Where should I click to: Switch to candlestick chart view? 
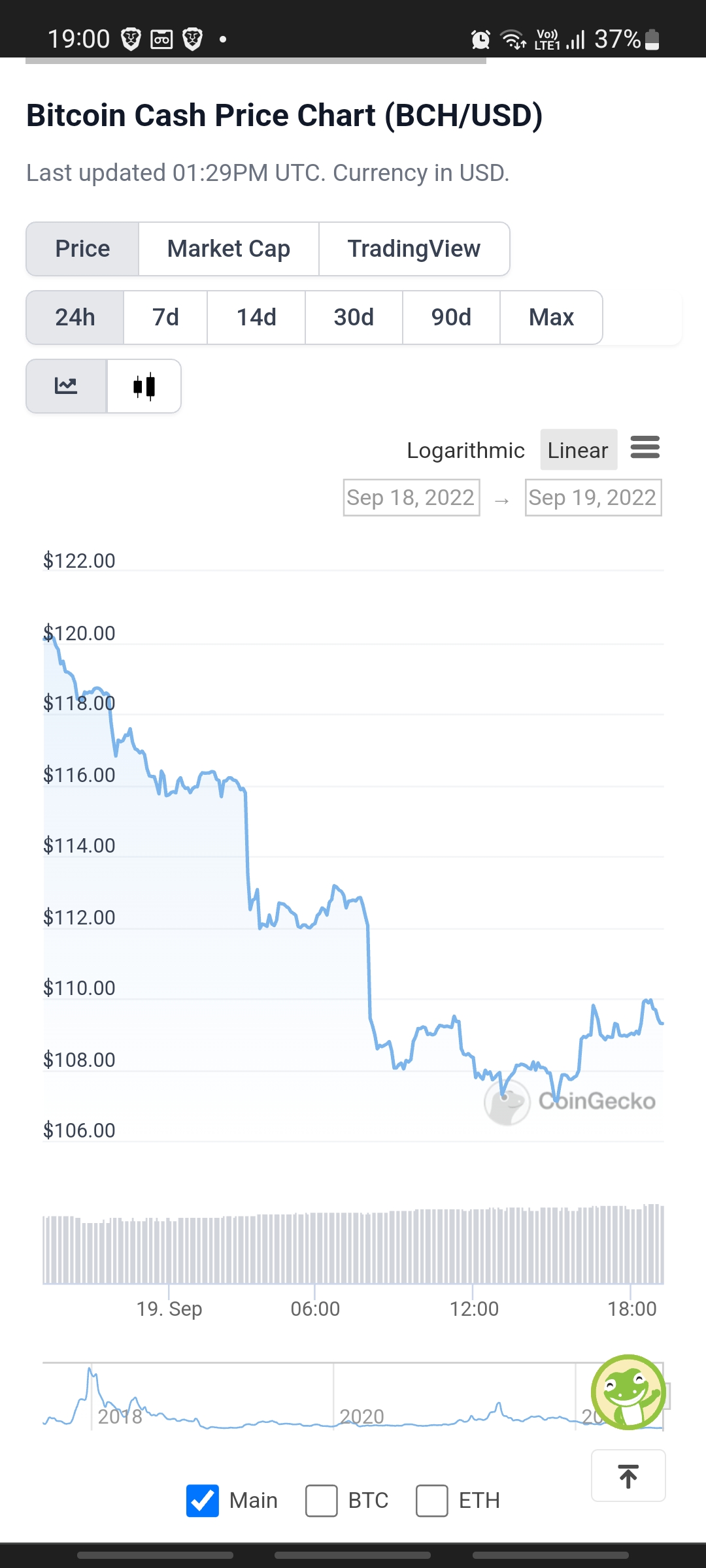(x=144, y=386)
